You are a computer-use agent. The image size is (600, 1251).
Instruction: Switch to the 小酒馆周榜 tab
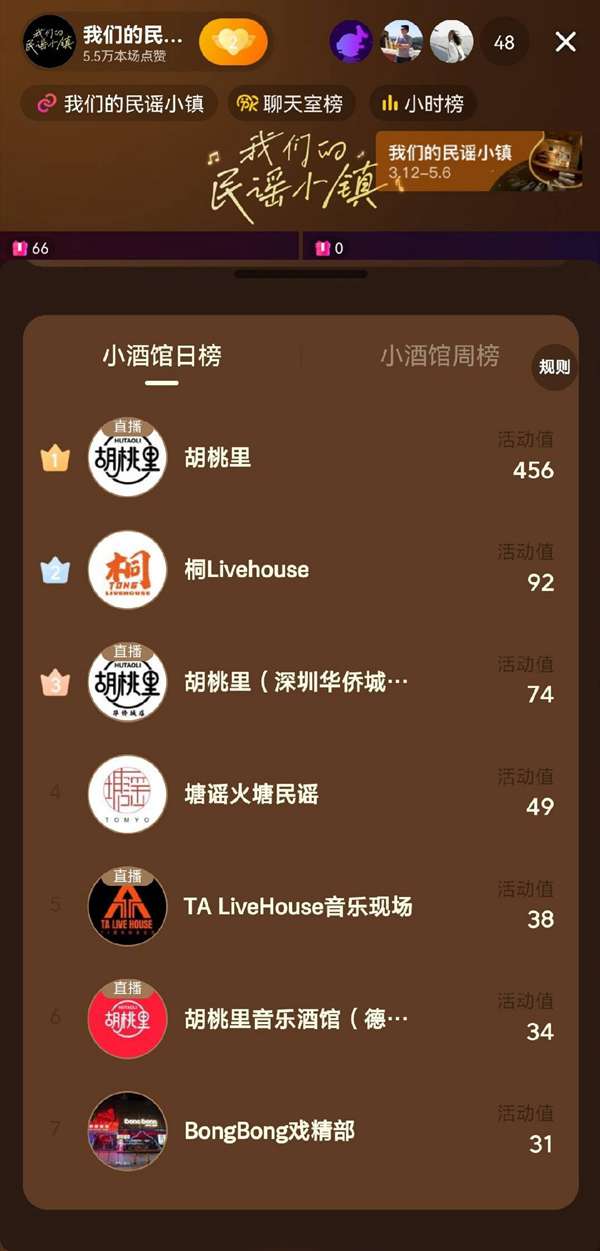click(x=439, y=356)
